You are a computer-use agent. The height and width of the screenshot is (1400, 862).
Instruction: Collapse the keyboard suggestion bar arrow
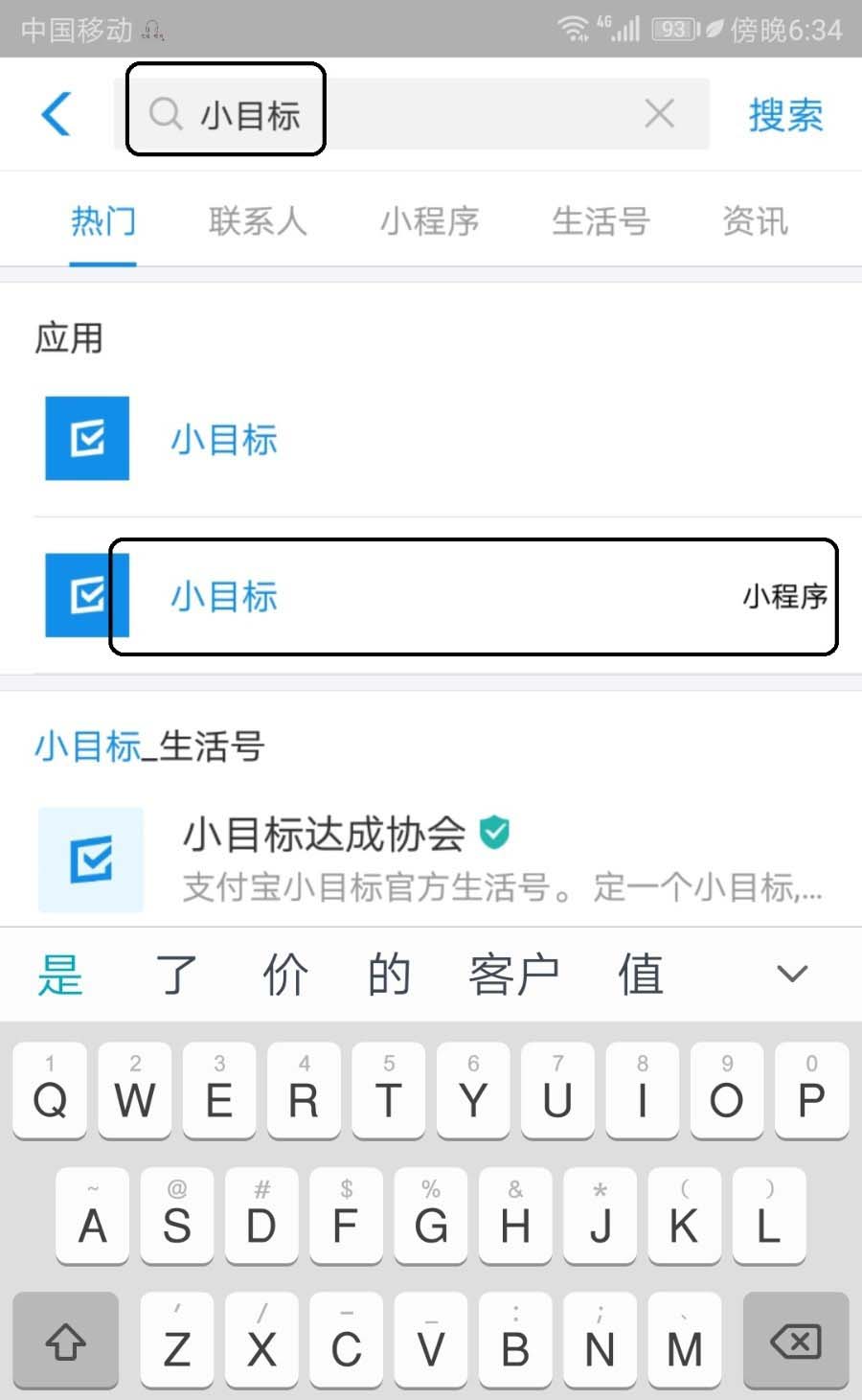792,975
